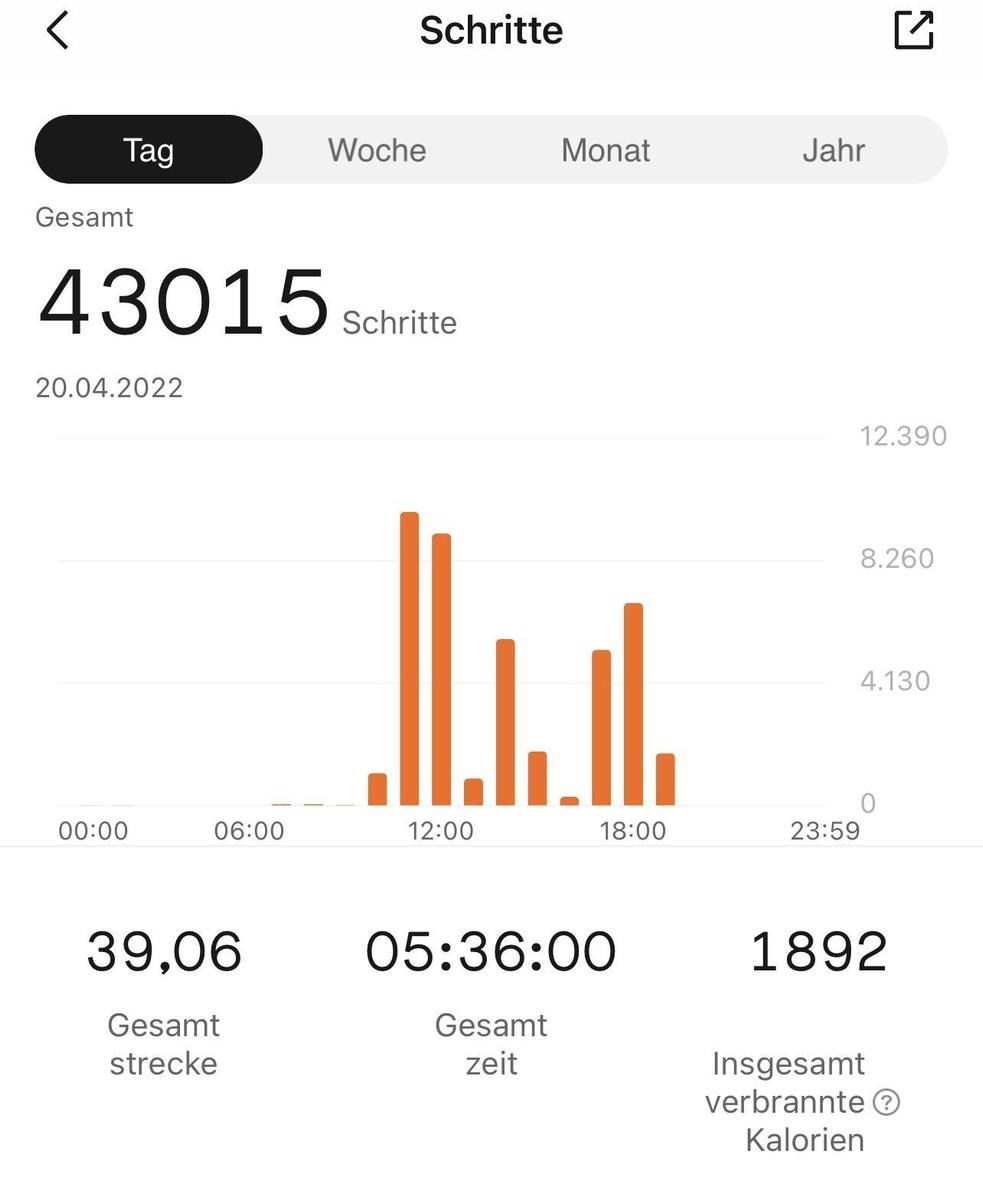Open the help icon beside verbrannte Kalorien
This screenshot has width=983, height=1200.
[x=886, y=1102]
